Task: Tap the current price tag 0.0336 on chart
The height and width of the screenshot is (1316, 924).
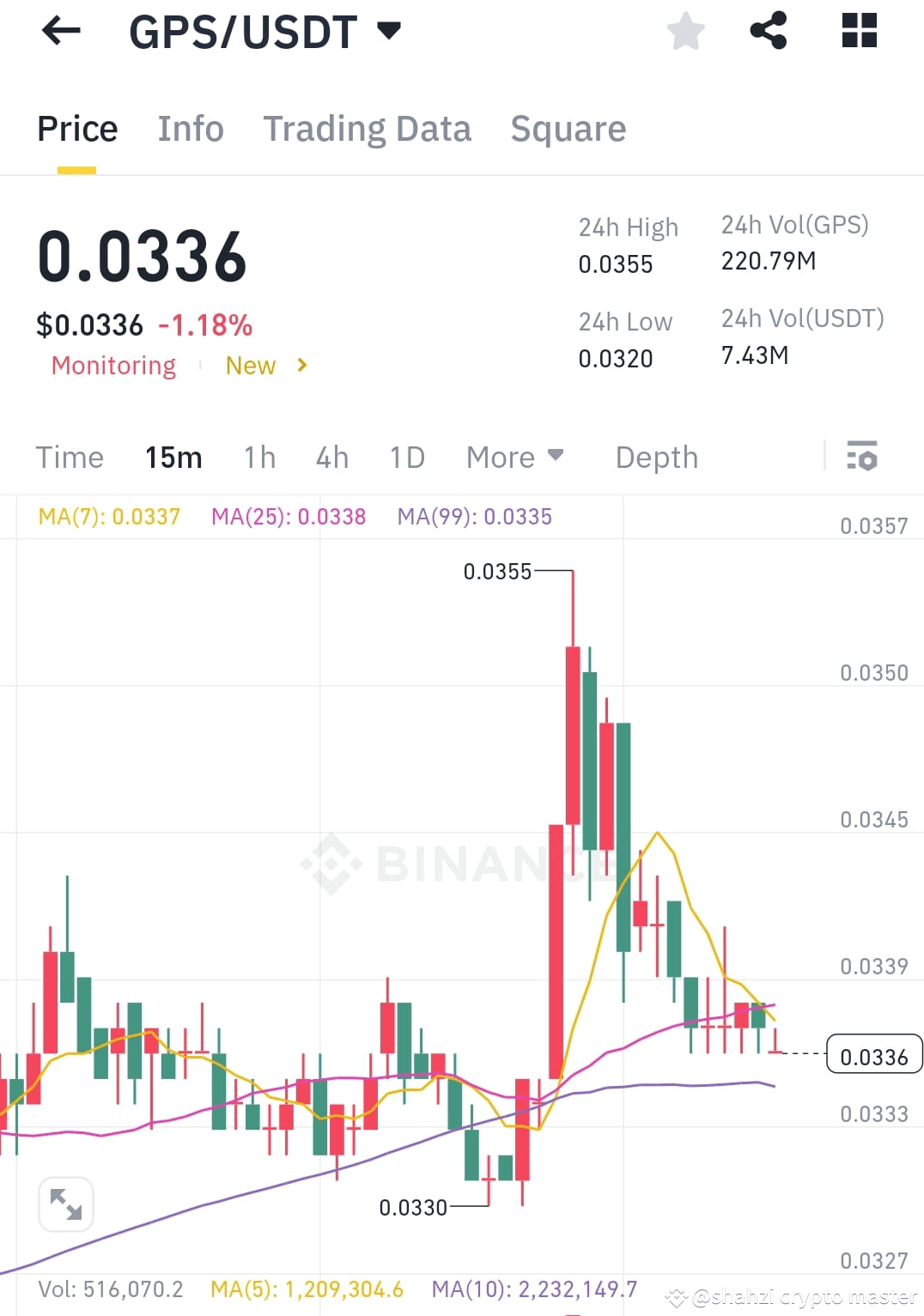Action: coord(874,1056)
